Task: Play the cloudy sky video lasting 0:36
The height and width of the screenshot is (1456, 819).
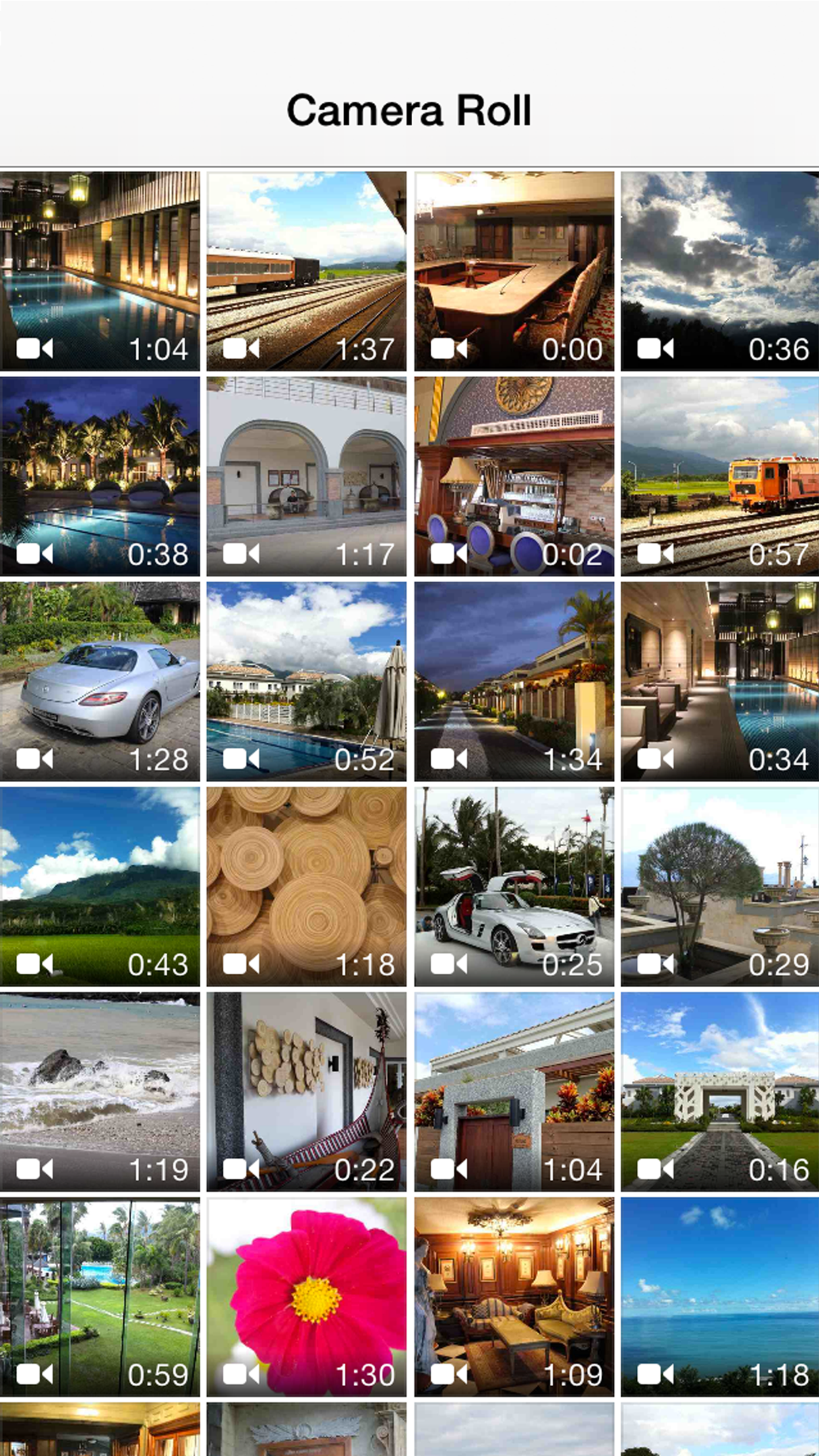Action: [720, 271]
